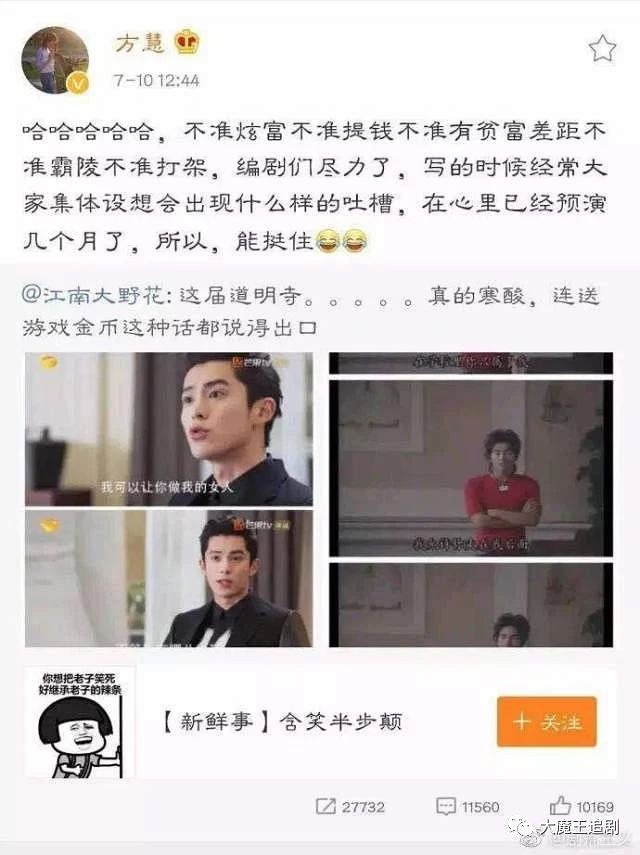
Task: Open the black suit man image
Action: point(167,579)
